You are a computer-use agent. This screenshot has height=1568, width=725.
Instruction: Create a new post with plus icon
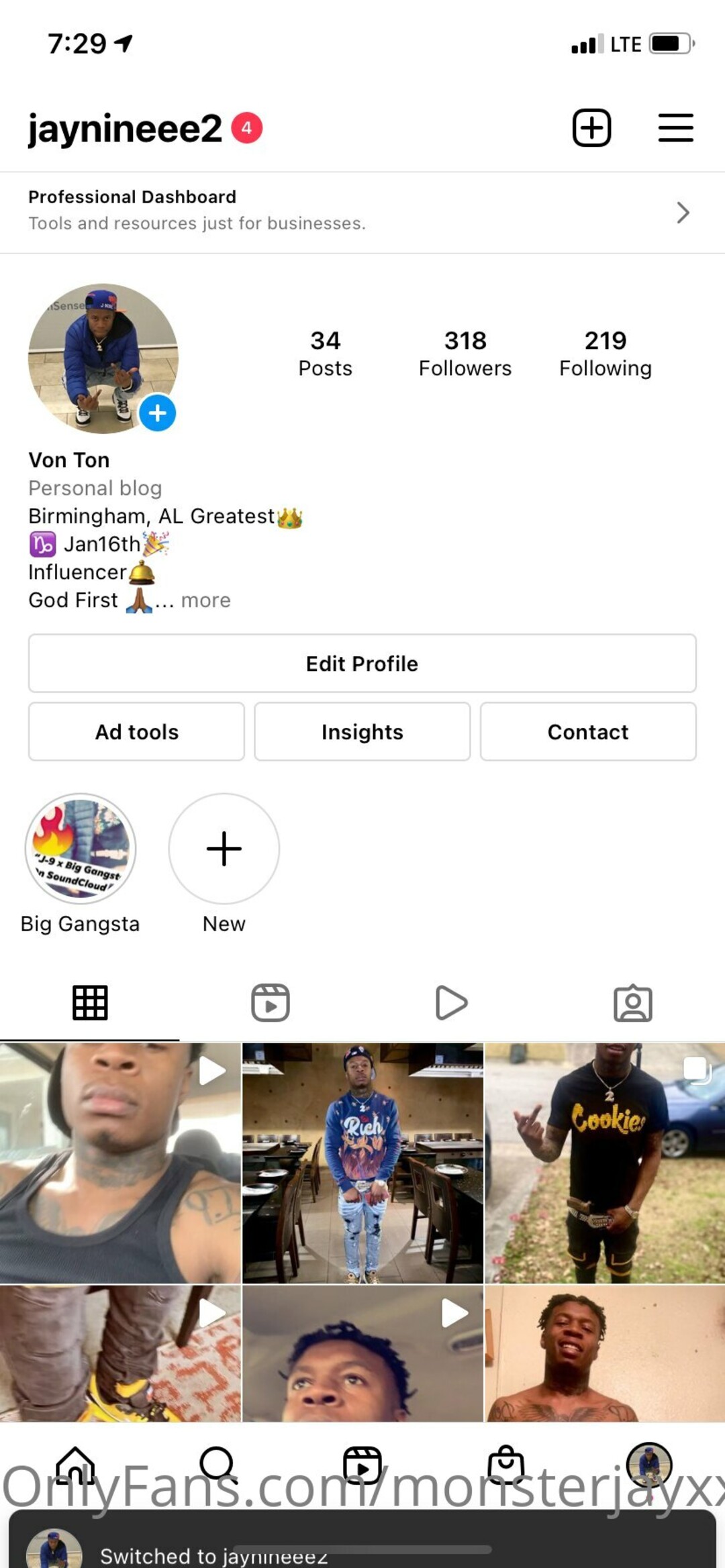[591, 127]
